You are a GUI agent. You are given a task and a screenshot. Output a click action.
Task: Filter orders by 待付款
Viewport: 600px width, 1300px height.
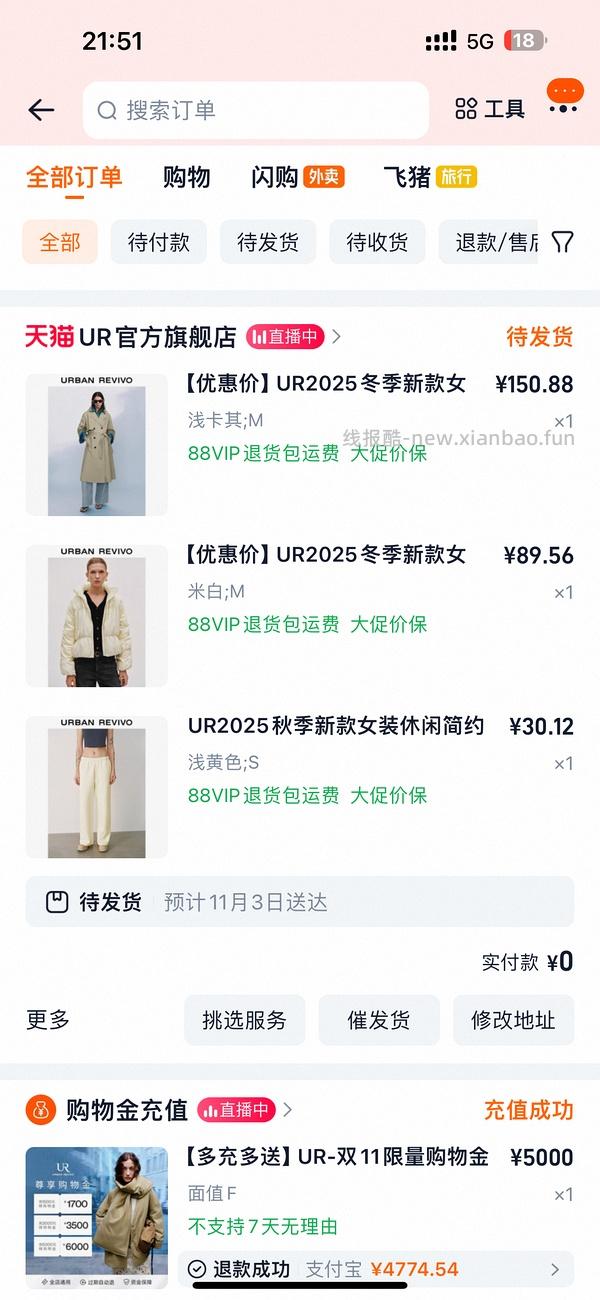coord(158,242)
